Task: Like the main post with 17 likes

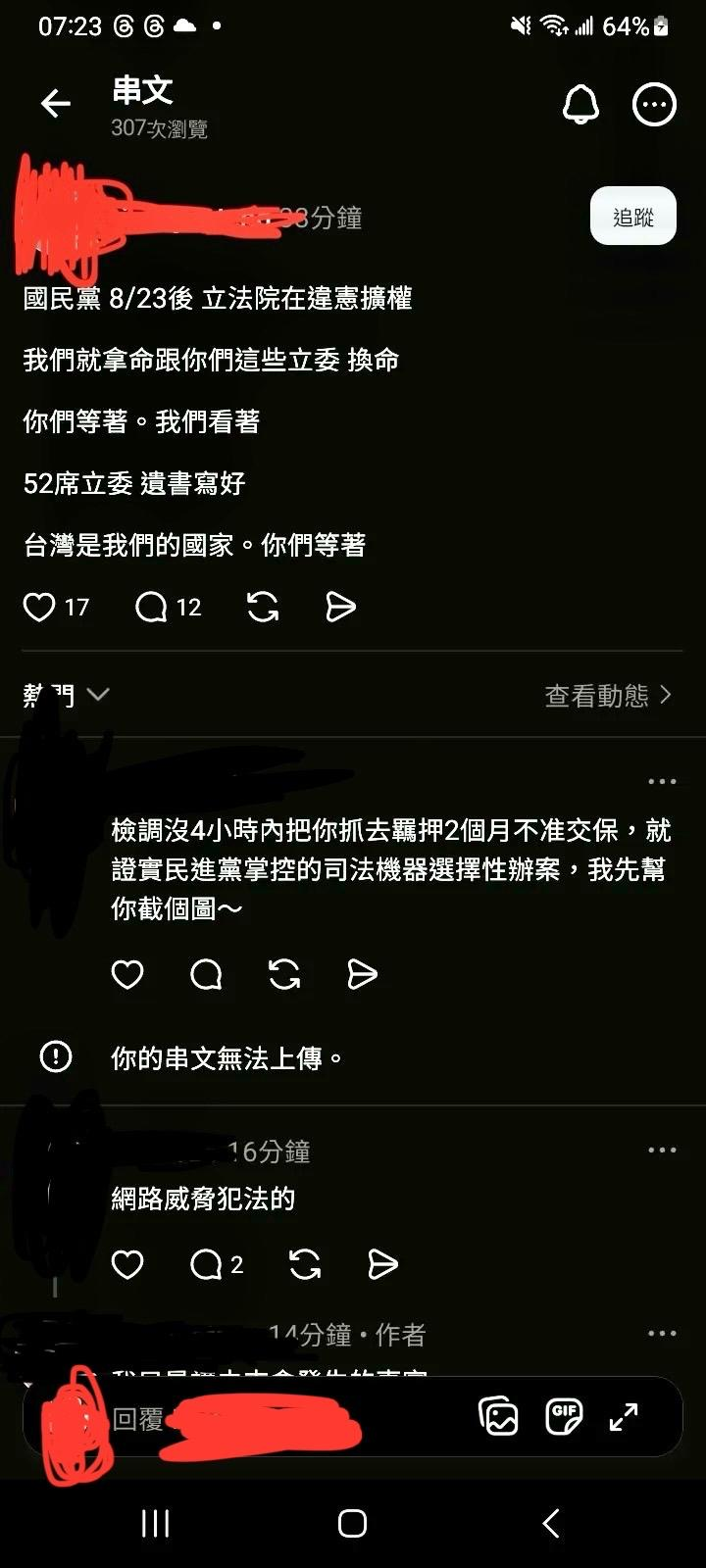Action: click(39, 607)
